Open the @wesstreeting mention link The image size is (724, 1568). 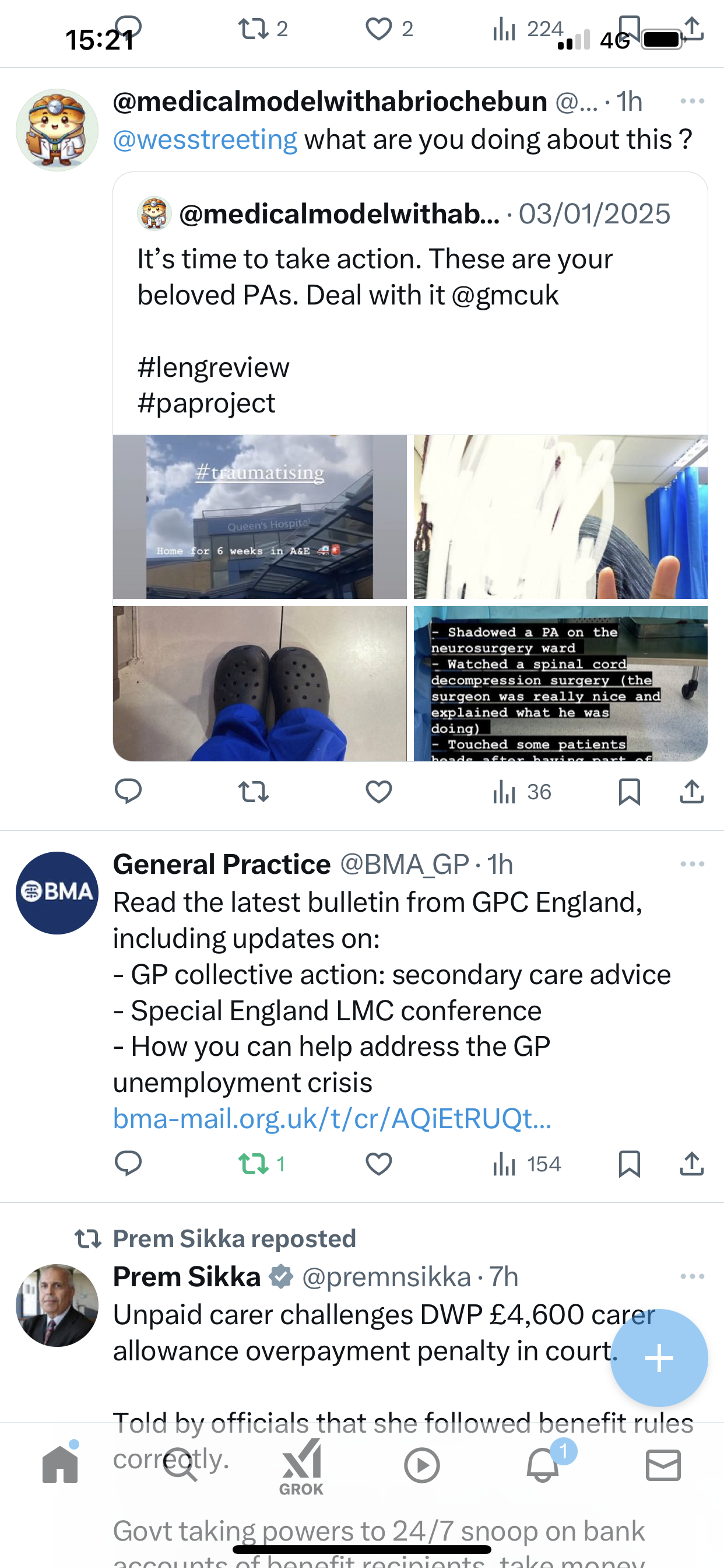coord(205,139)
